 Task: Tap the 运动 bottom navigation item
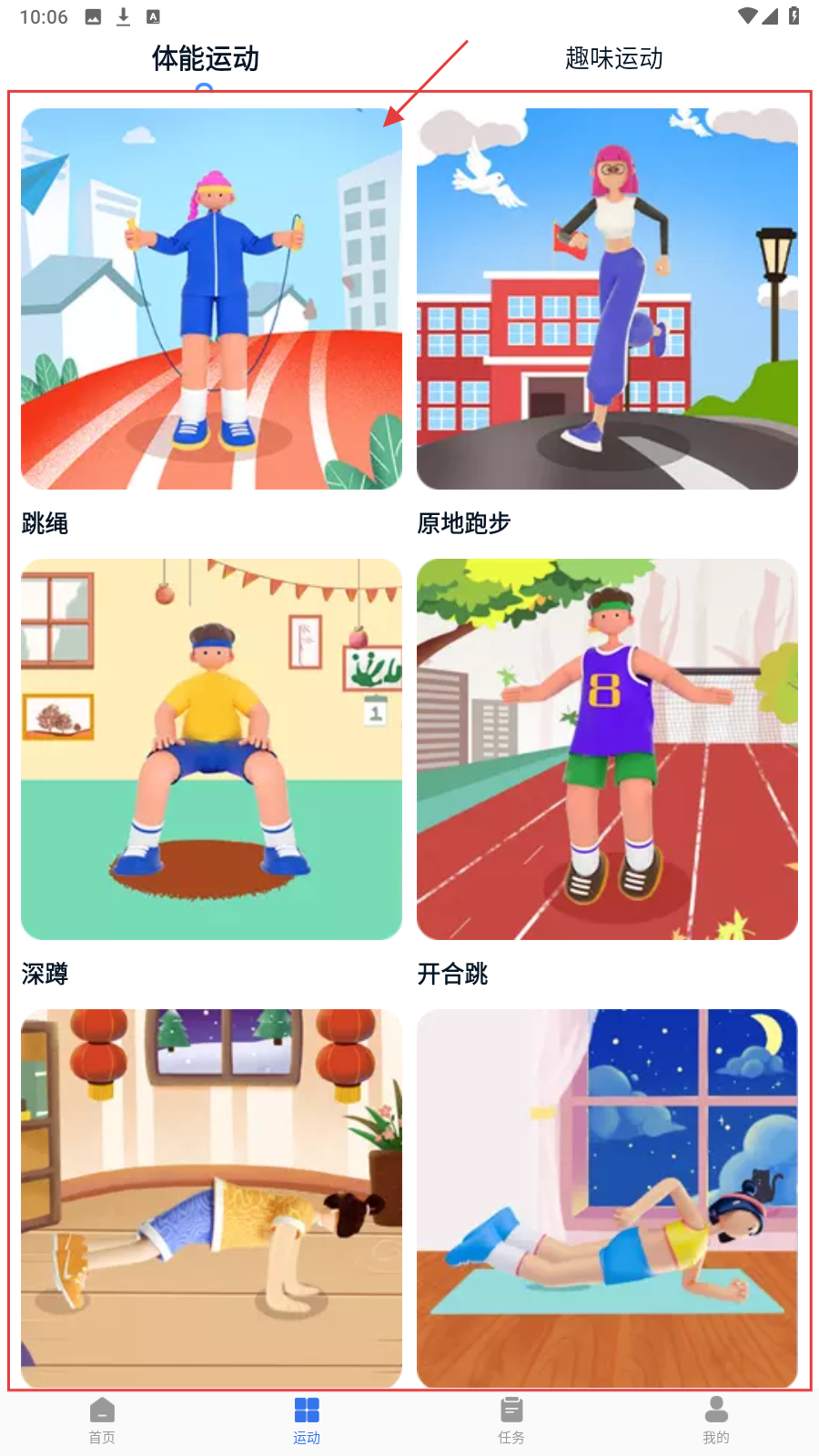[307, 1421]
